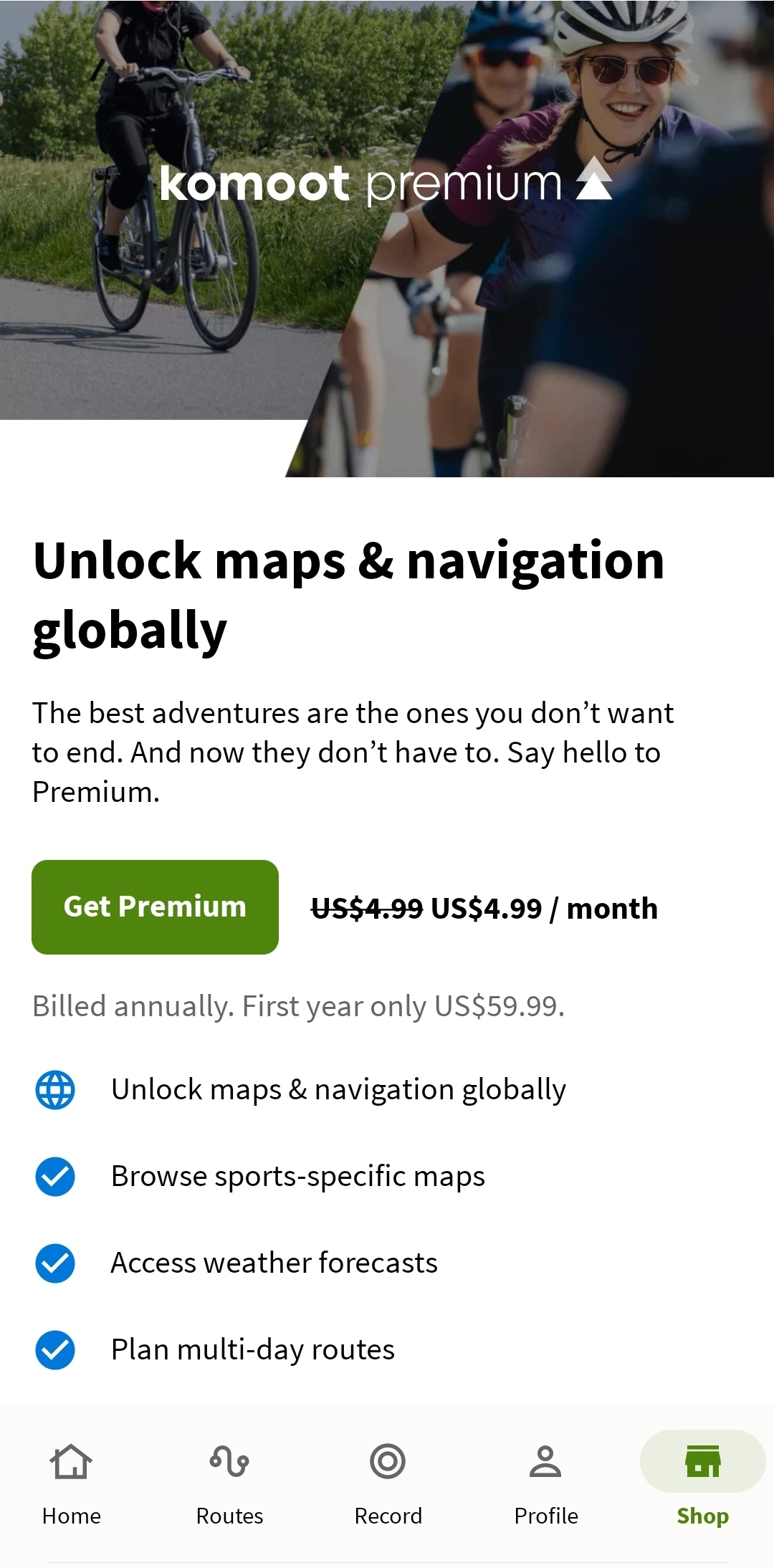The width and height of the screenshot is (774, 1568).
Task: Go to the Home tab
Action: click(x=71, y=1483)
